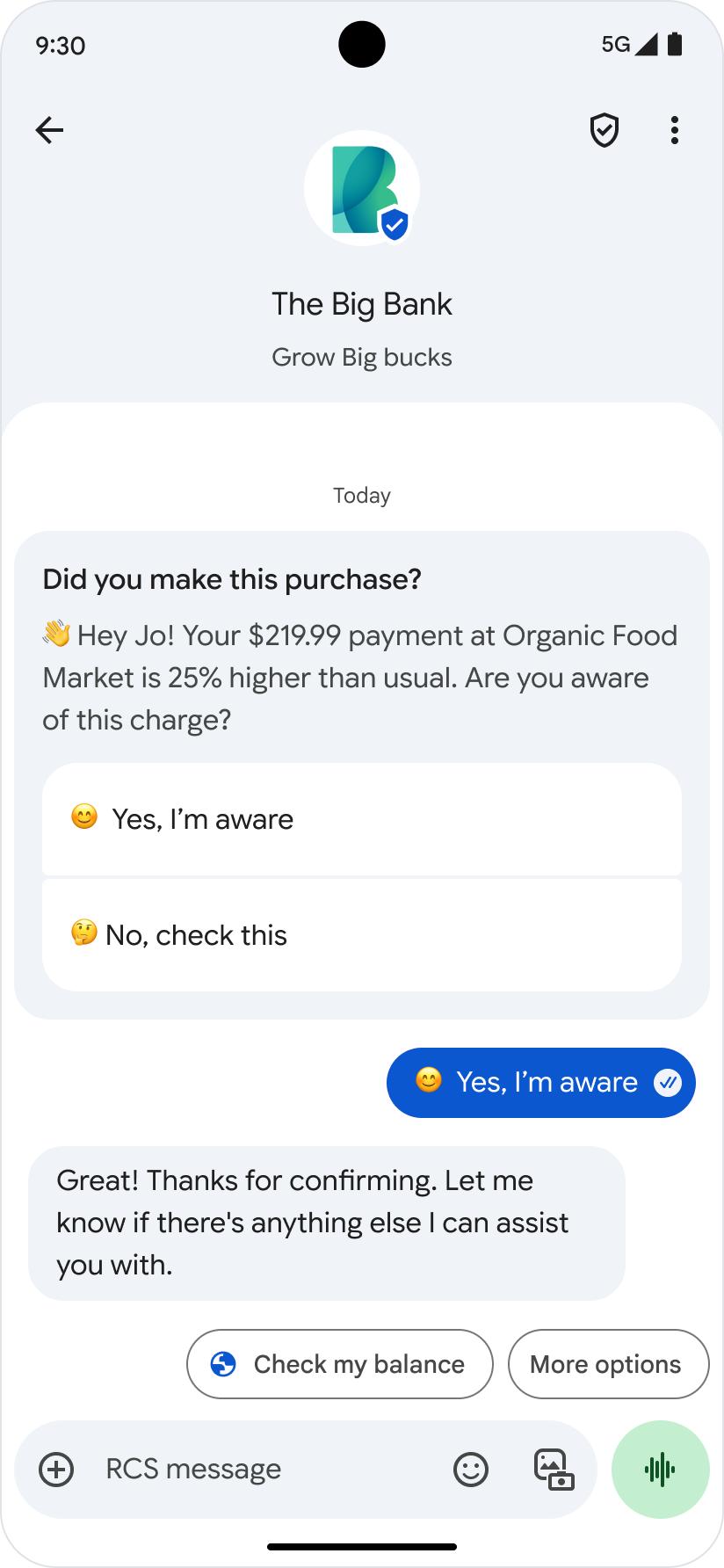This screenshot has width=724, height=1568.
Task: Start a voice message recording
Action: click(x=660, y=1470)
